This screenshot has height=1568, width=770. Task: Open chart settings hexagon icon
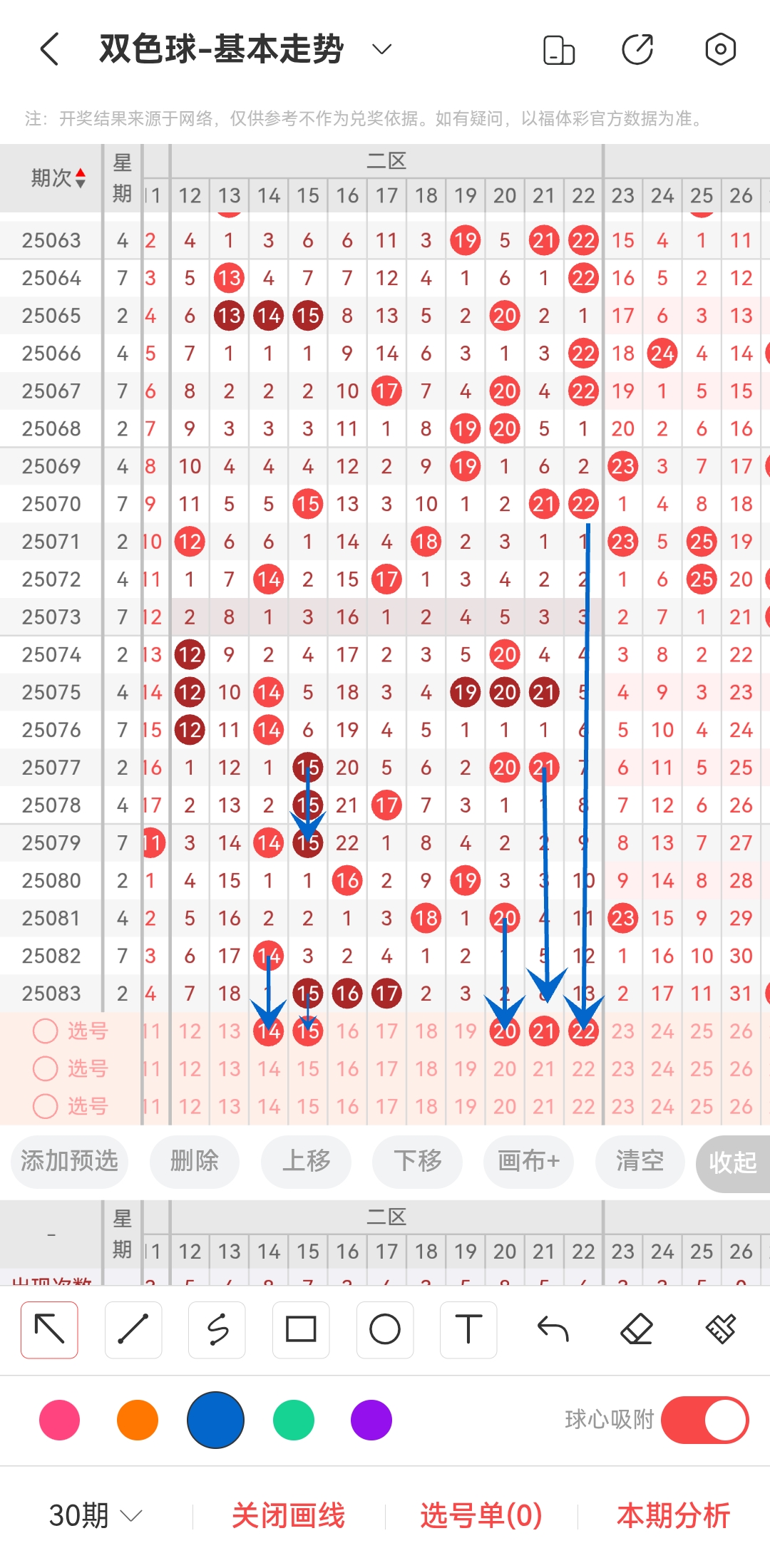click(x=720, y=49)
